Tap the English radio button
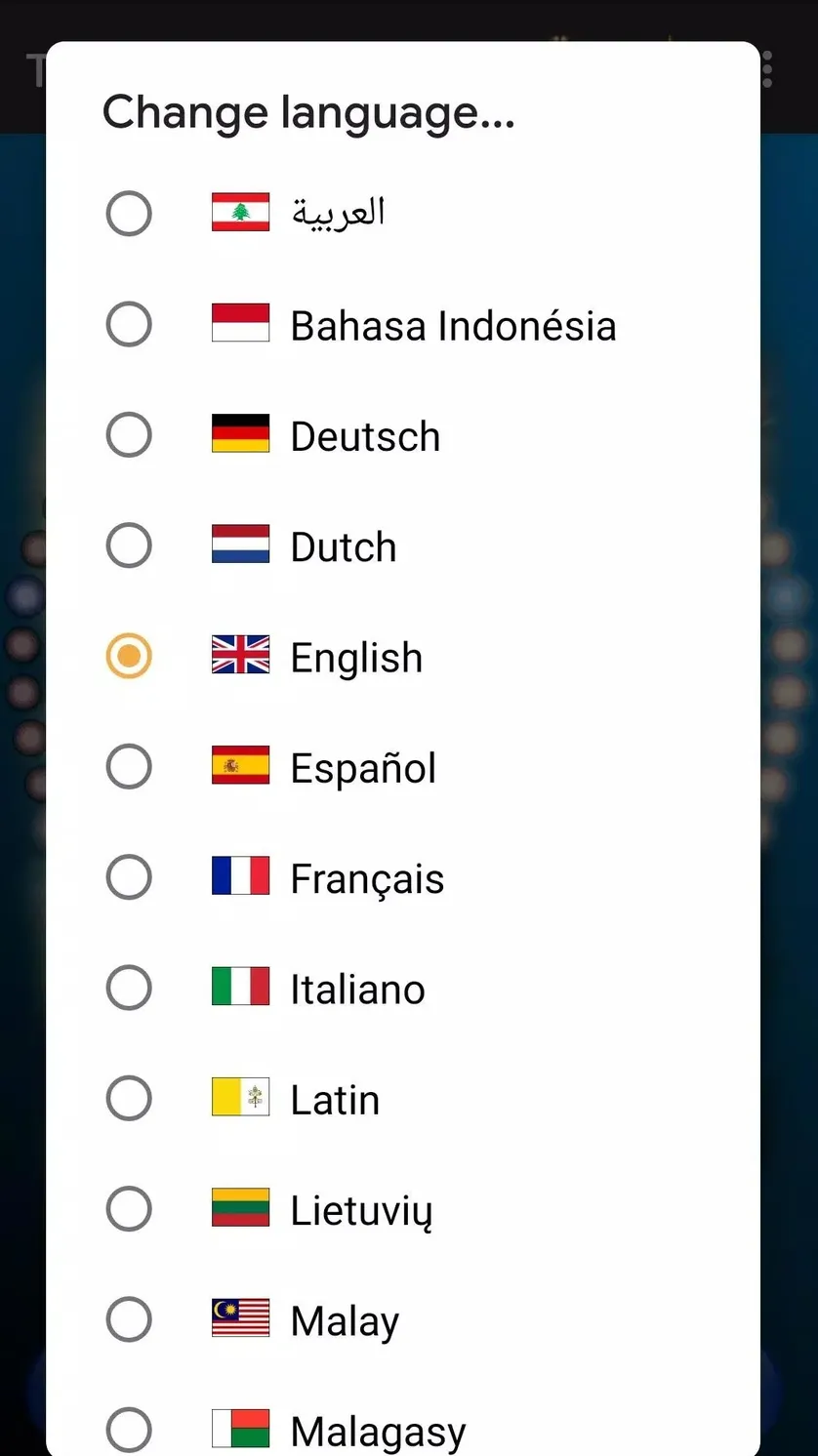The height and width of the screenshot is (1456, 818). point(129,656)
